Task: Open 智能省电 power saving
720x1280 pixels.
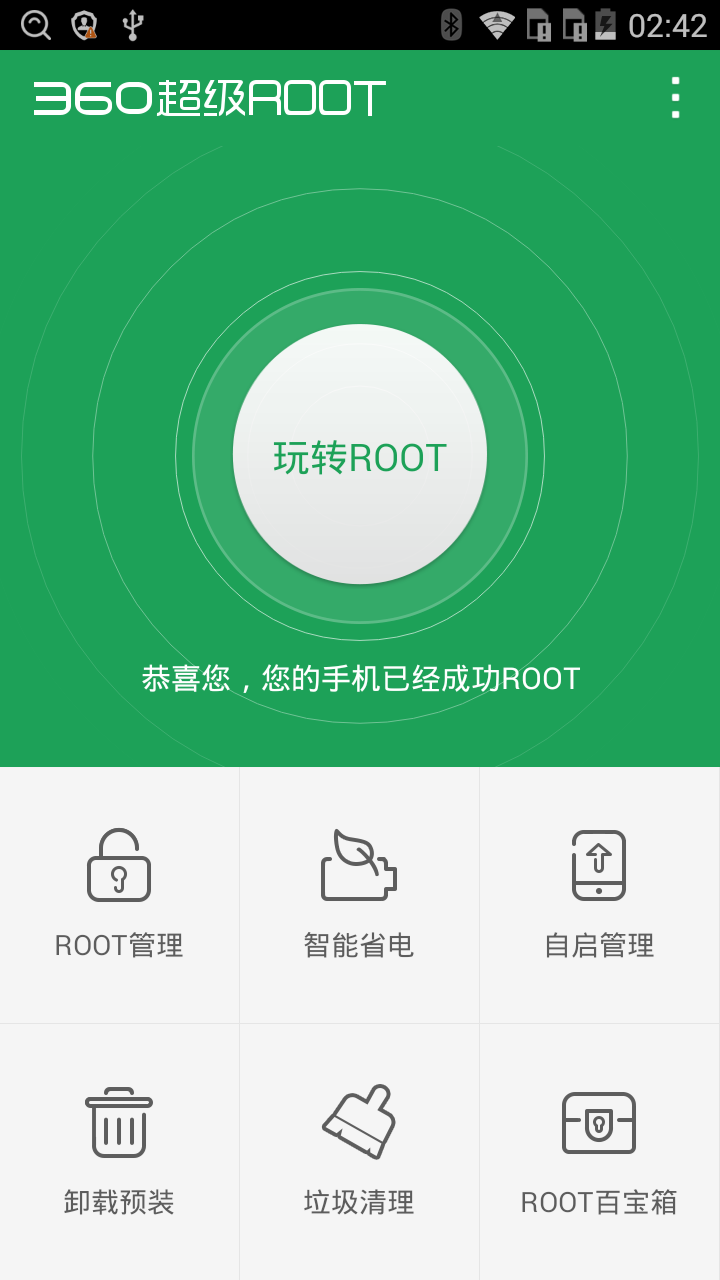Action: pos(359,894)
